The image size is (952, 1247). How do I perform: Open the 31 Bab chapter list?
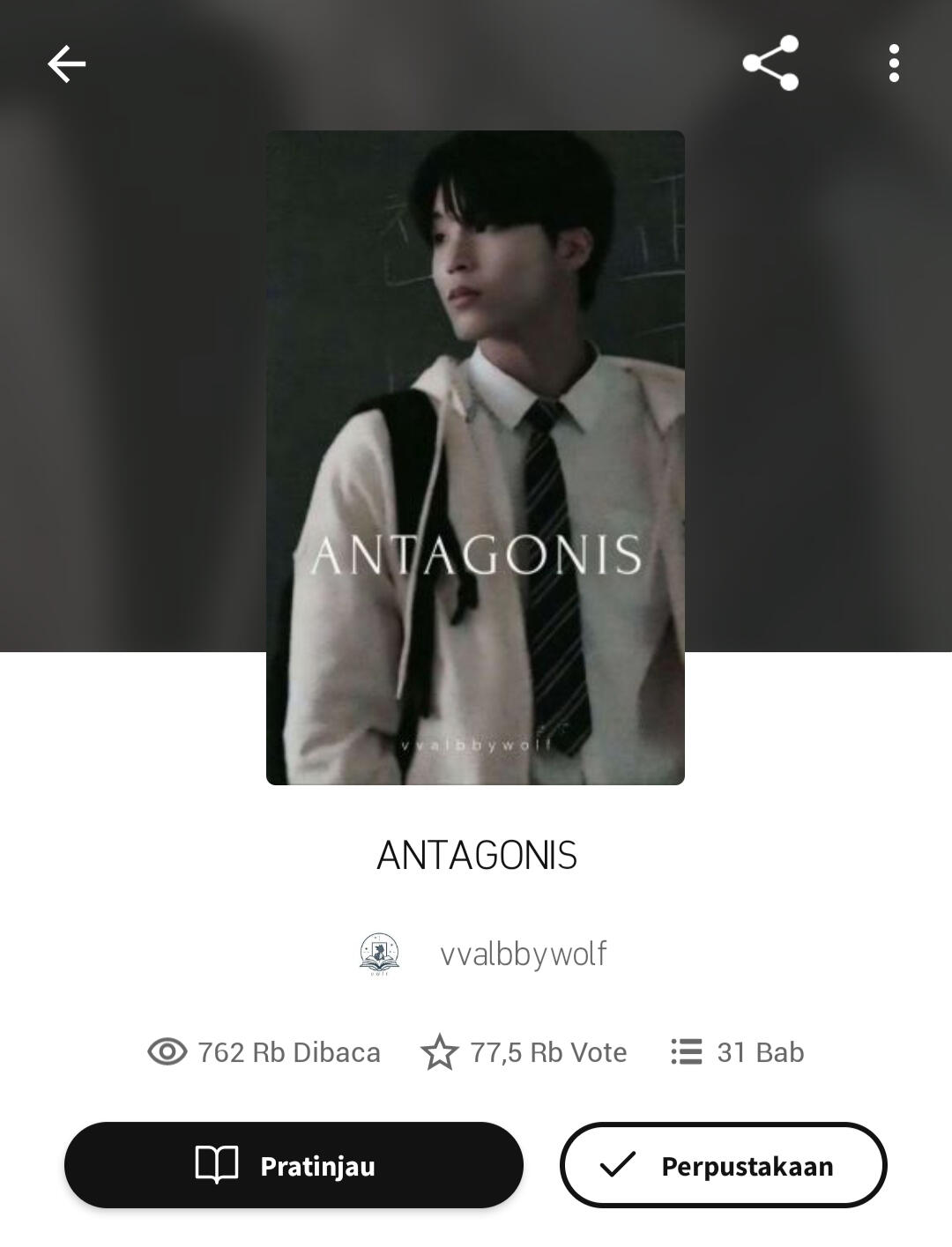click(738, 1052)
